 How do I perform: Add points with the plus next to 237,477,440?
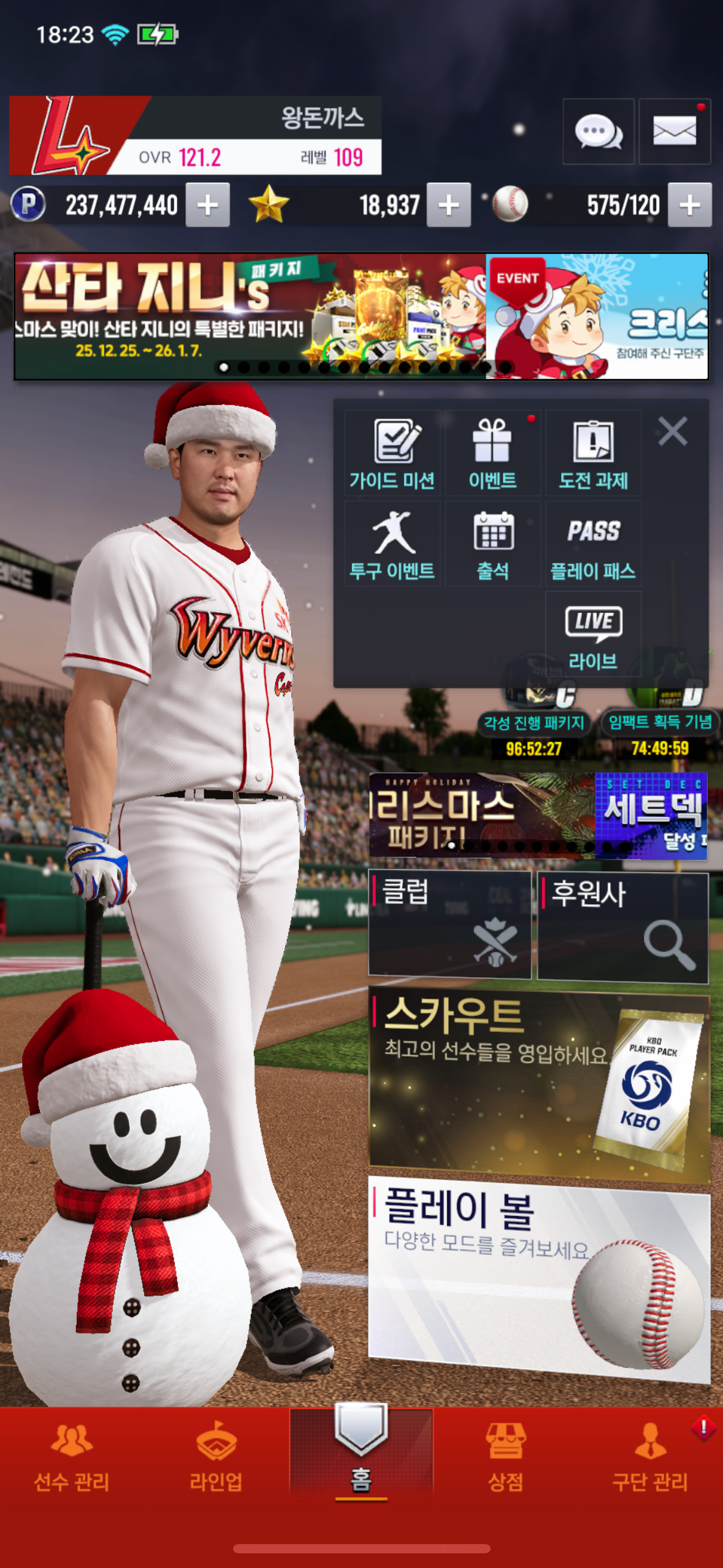tap(208, 205)
